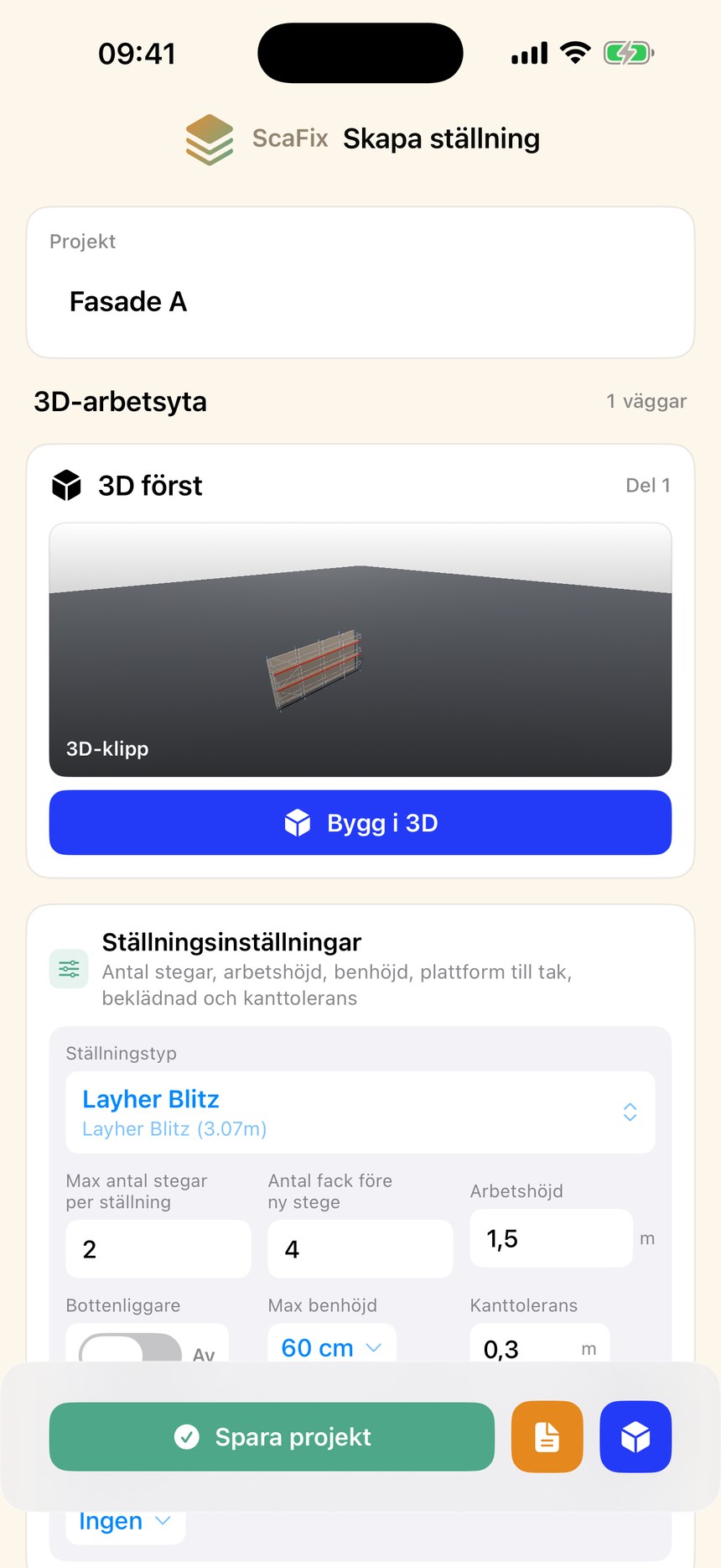Image resolution: width=721 pixels, height=1568 pixels.
Task: Click the 3D cube icon beside '3D först'
Action: pyautogui.click(x=66, y=484)
